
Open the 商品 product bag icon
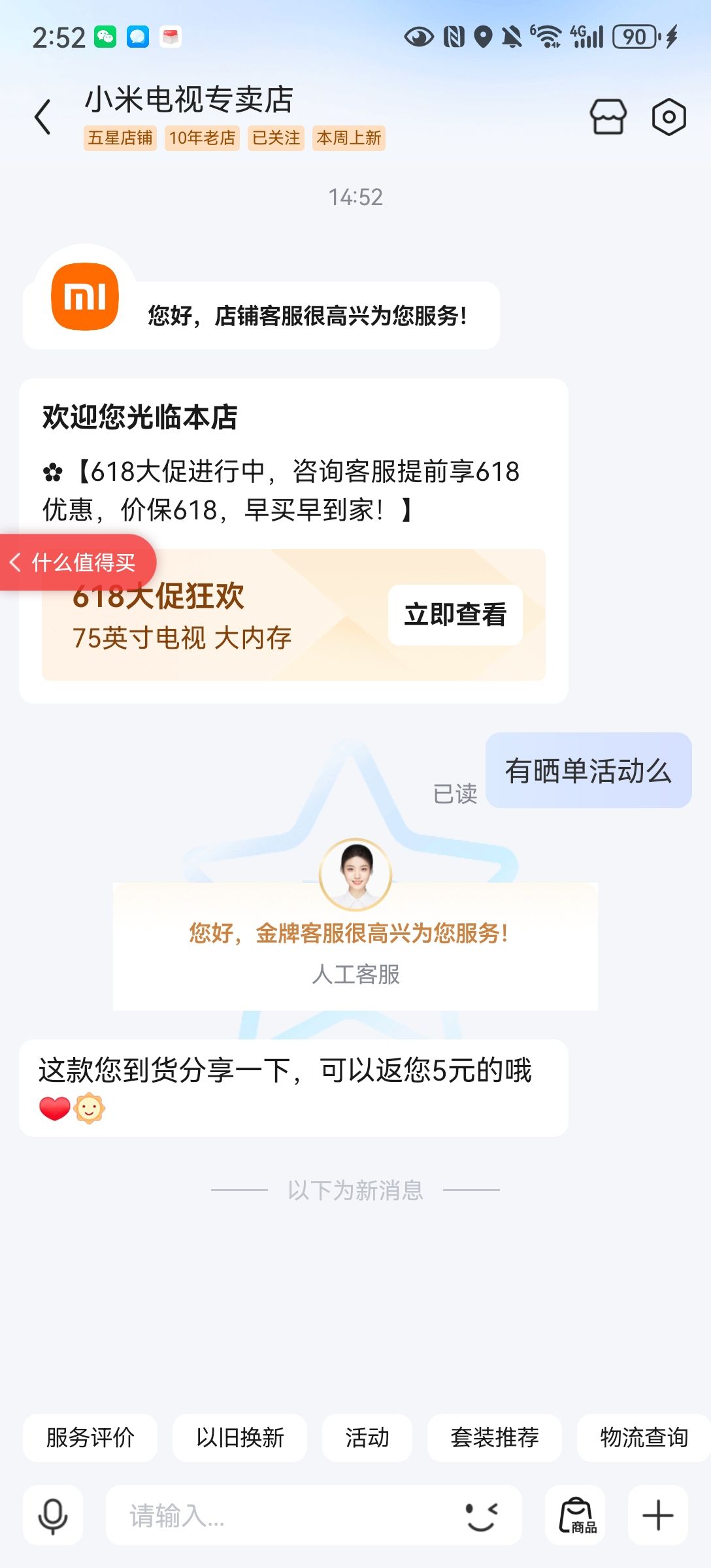click(x=575, y=1515)
